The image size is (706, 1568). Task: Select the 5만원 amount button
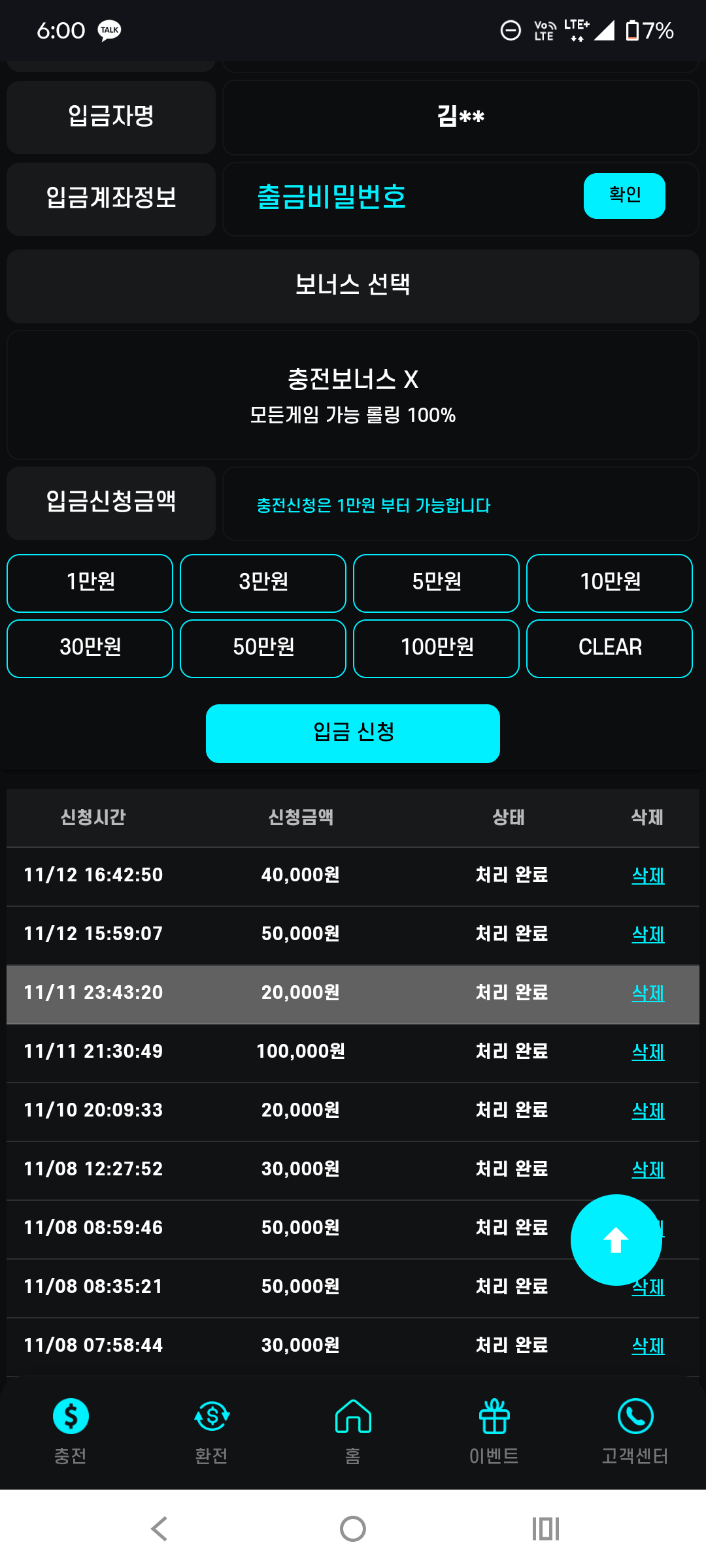coord(436,583)
